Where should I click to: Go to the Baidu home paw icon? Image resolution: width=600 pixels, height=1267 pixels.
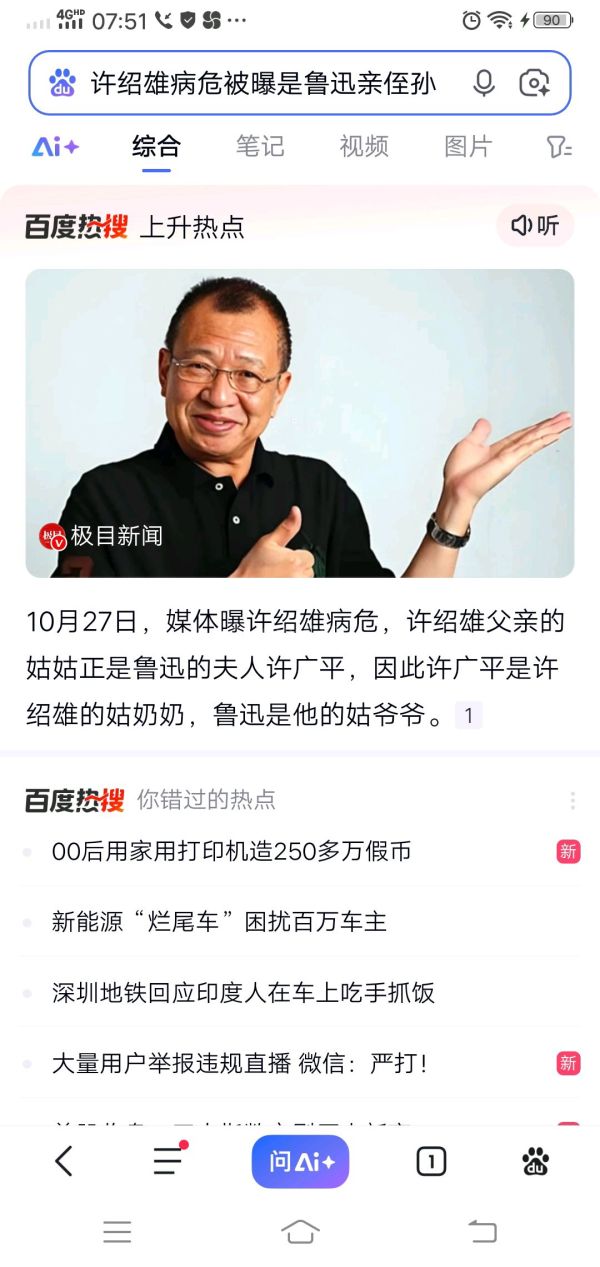(535, 1161)
